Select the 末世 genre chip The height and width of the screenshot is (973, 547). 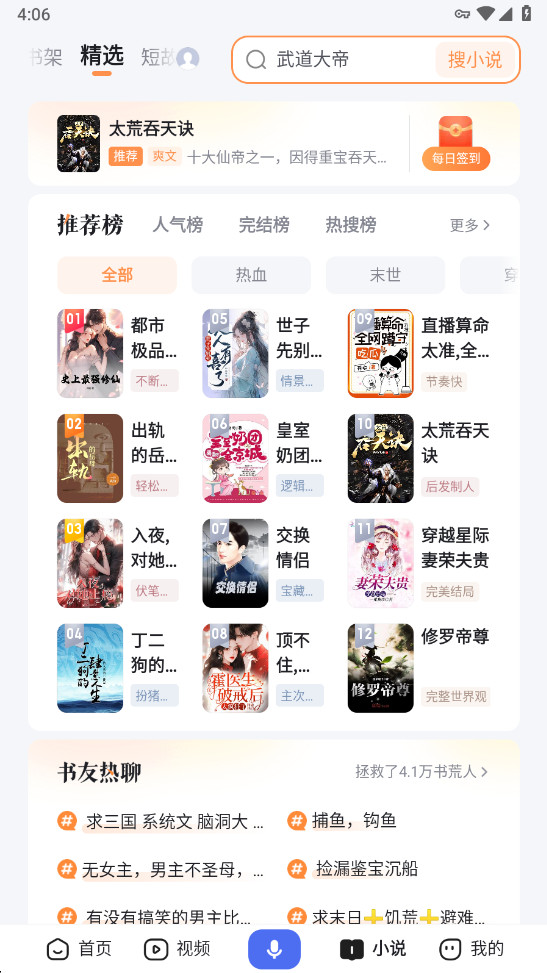[385, 275]
